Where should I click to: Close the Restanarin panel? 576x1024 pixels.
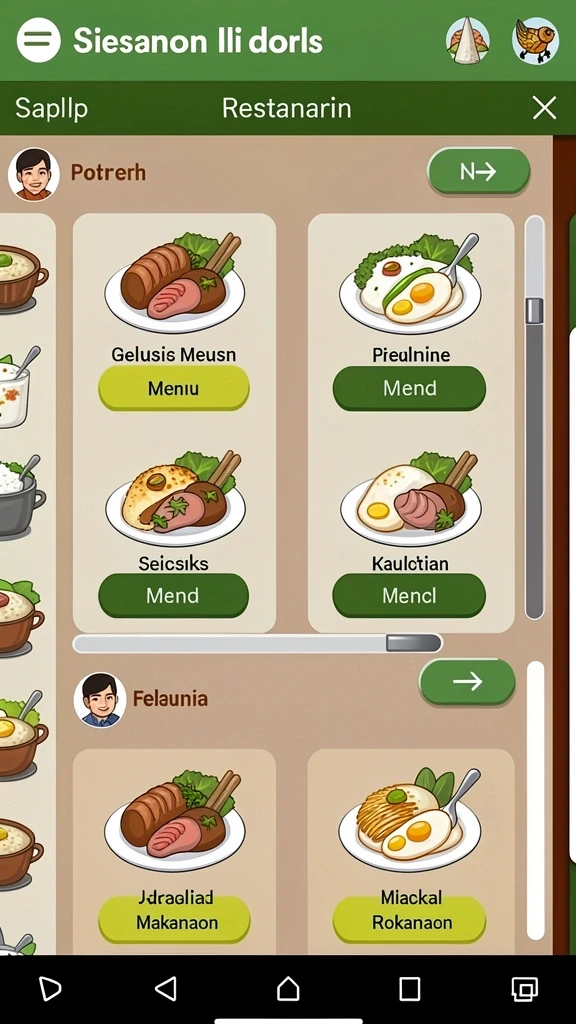(x=544, y=108)
